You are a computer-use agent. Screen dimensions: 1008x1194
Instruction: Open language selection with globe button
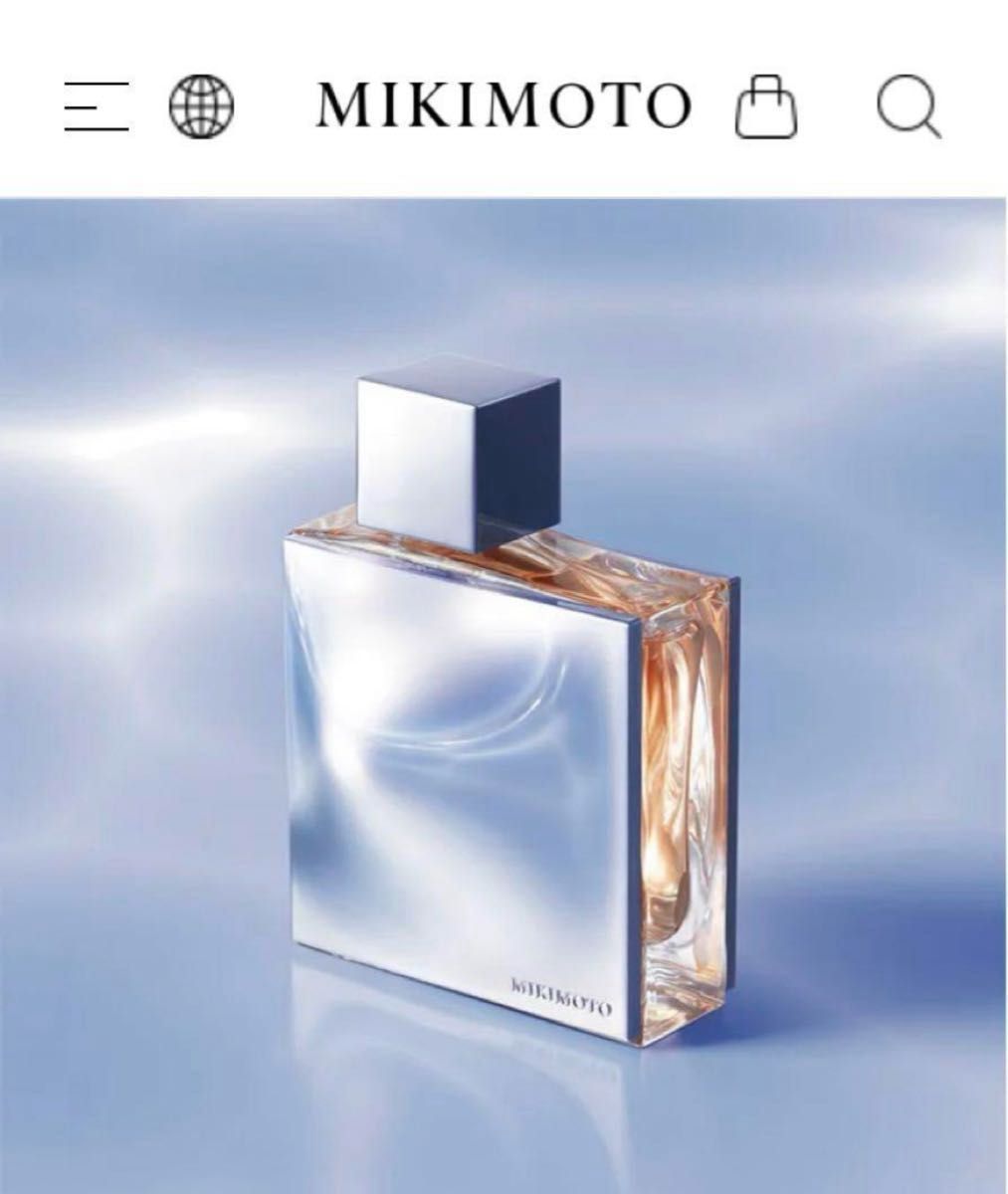click(x=199, y=107)
